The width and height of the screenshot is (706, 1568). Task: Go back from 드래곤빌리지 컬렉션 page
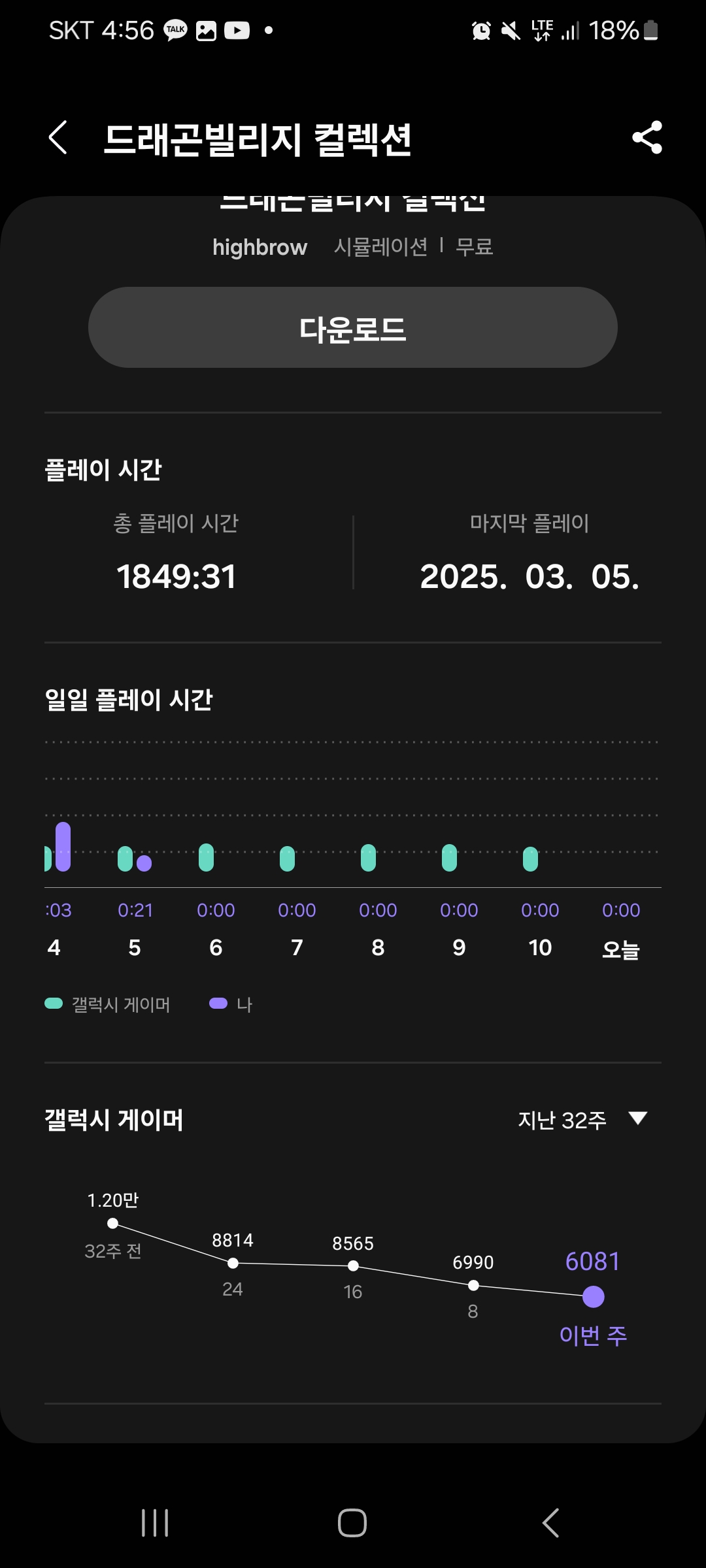tap(58, 138)
